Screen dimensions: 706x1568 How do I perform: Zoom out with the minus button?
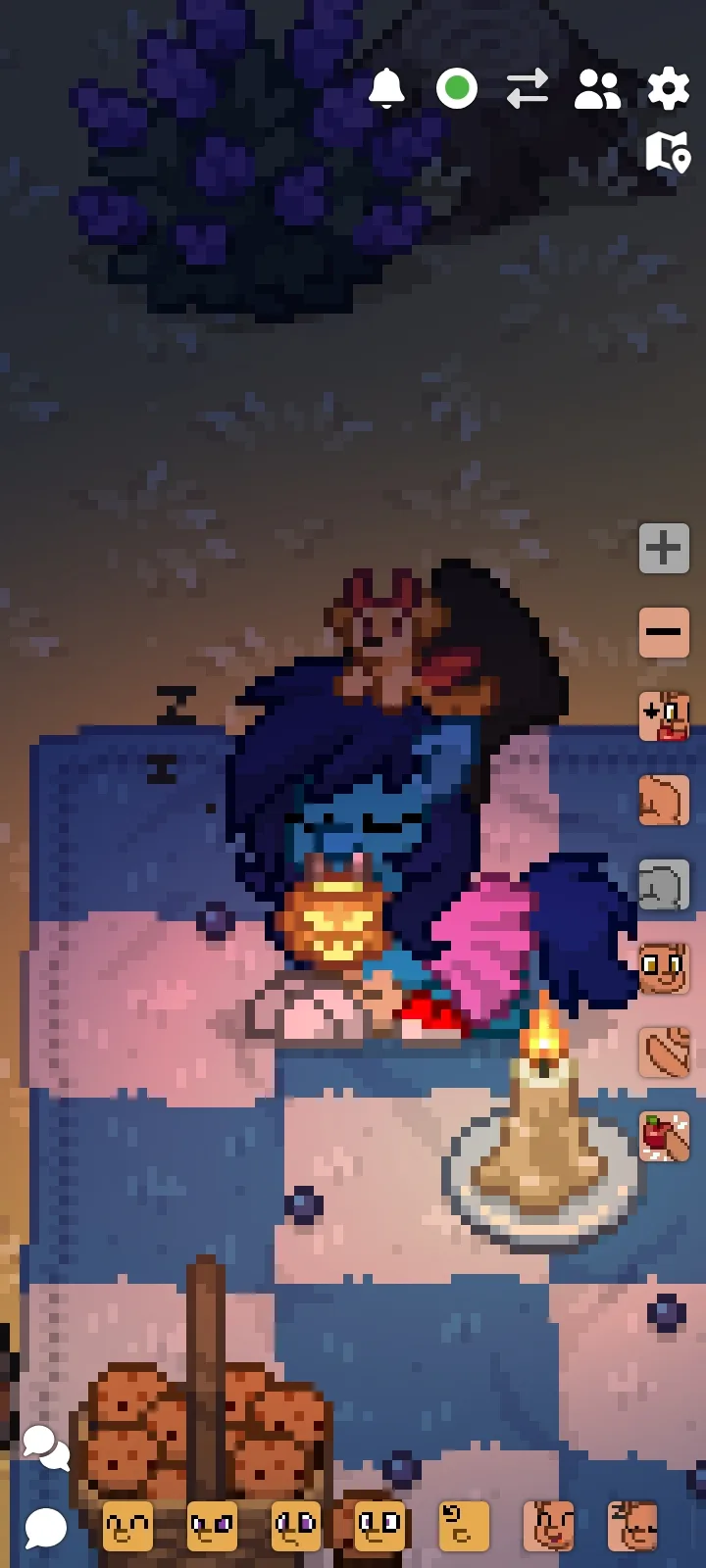(664, 631)
